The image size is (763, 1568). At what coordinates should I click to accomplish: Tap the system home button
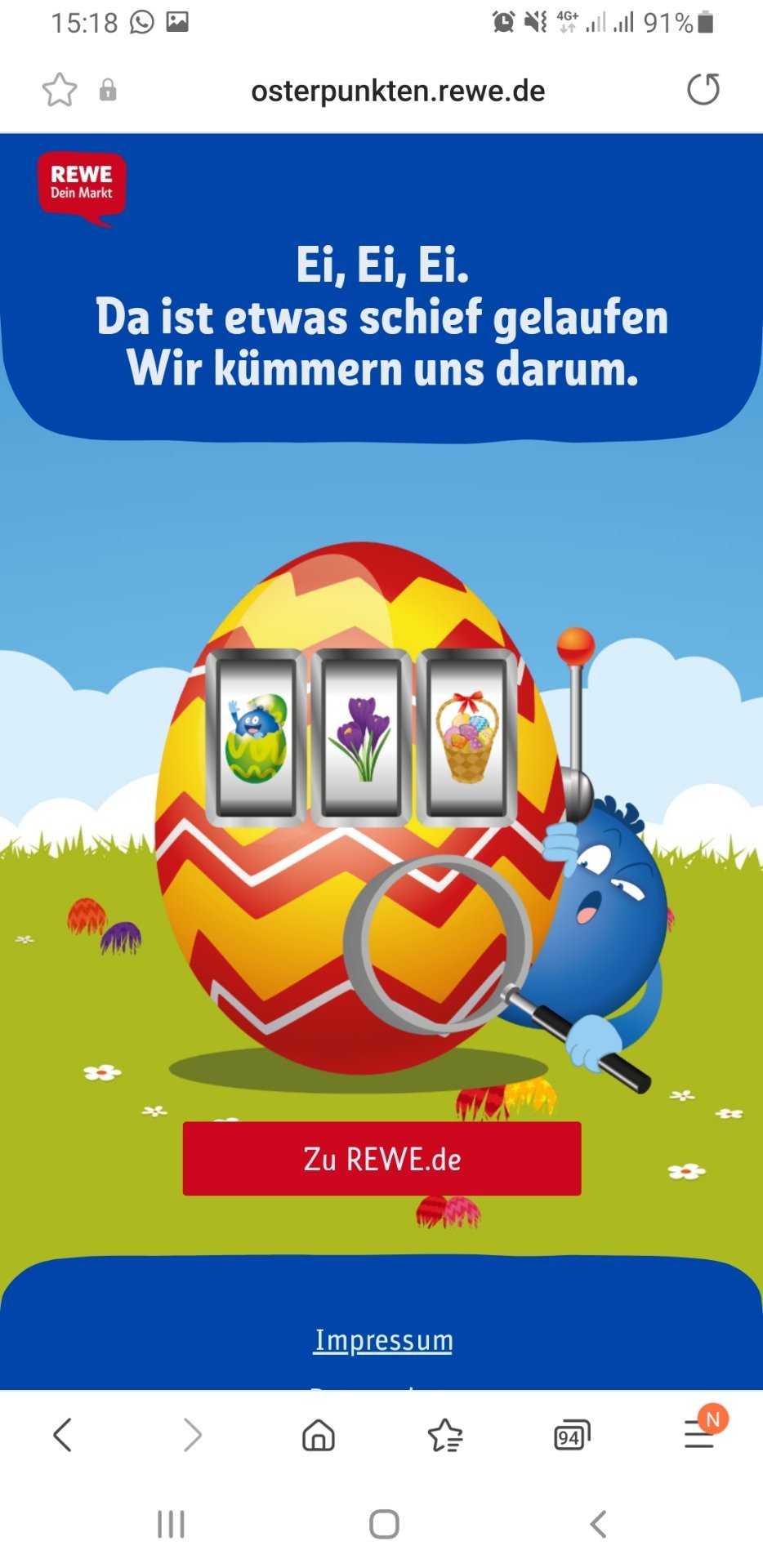point(384,1524)
